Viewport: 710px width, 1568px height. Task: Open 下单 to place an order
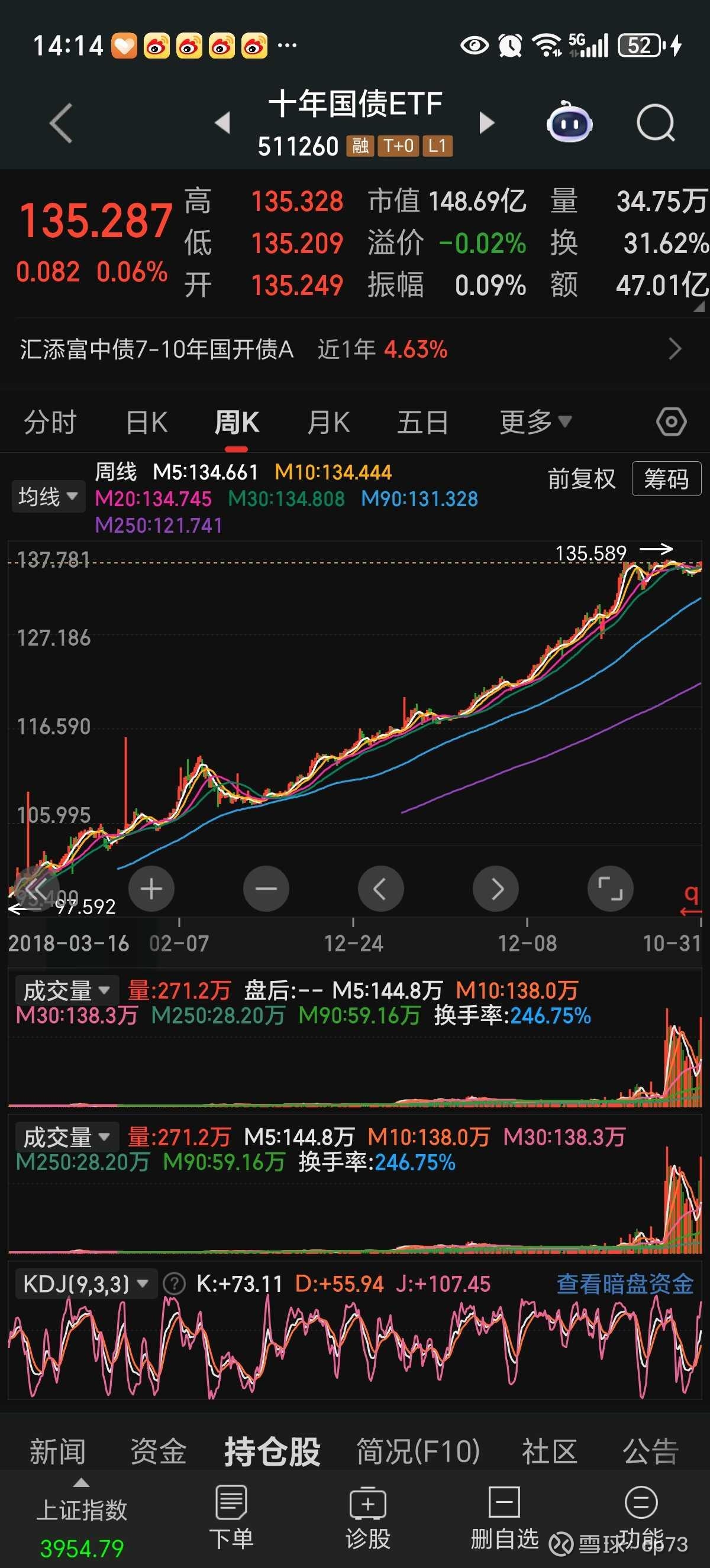tap(231, 1518)
